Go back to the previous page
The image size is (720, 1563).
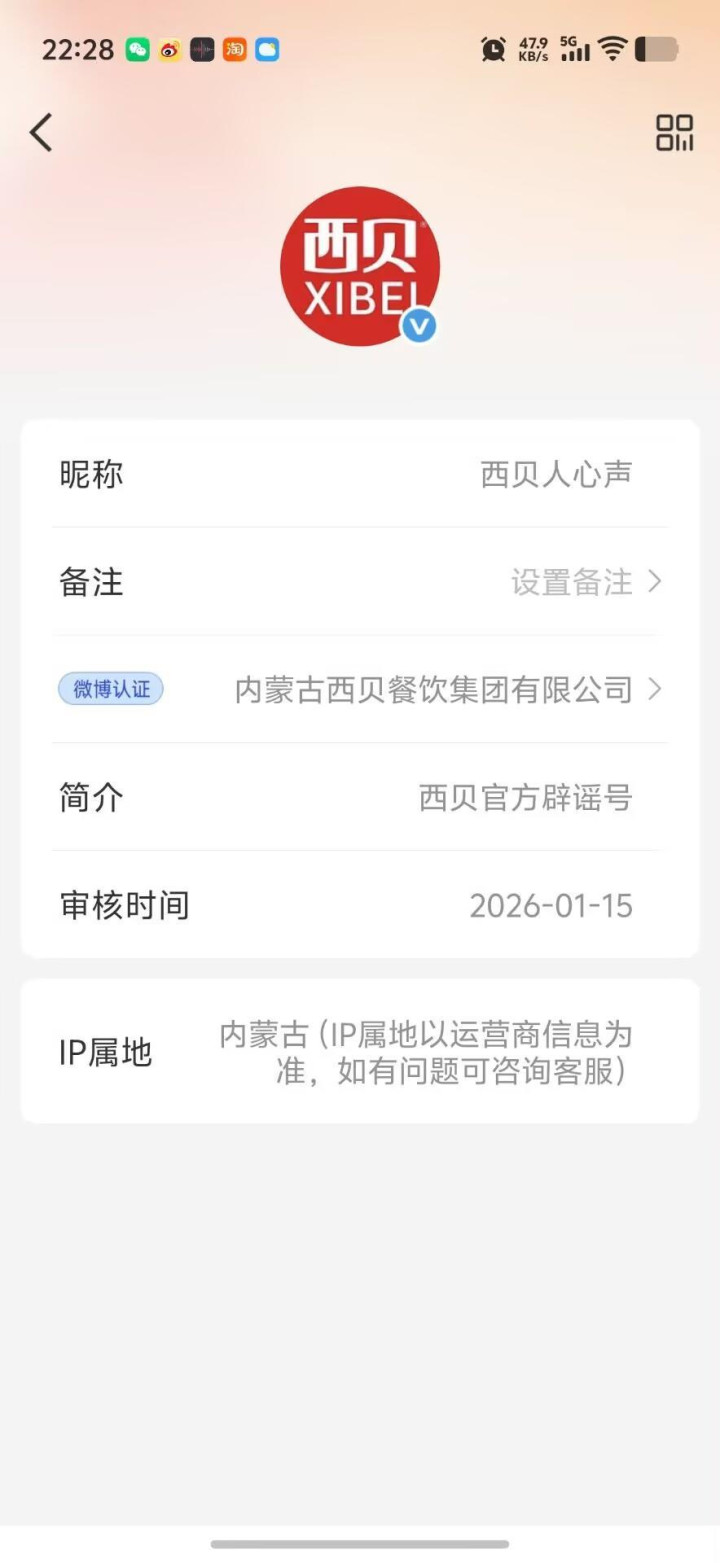pos(41,132)
